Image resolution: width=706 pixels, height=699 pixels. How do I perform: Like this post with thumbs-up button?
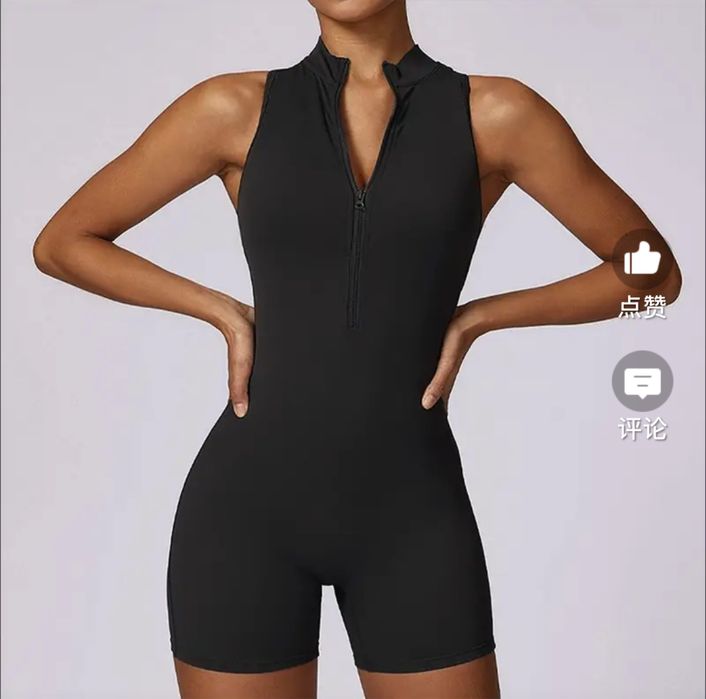click(642, 260)
